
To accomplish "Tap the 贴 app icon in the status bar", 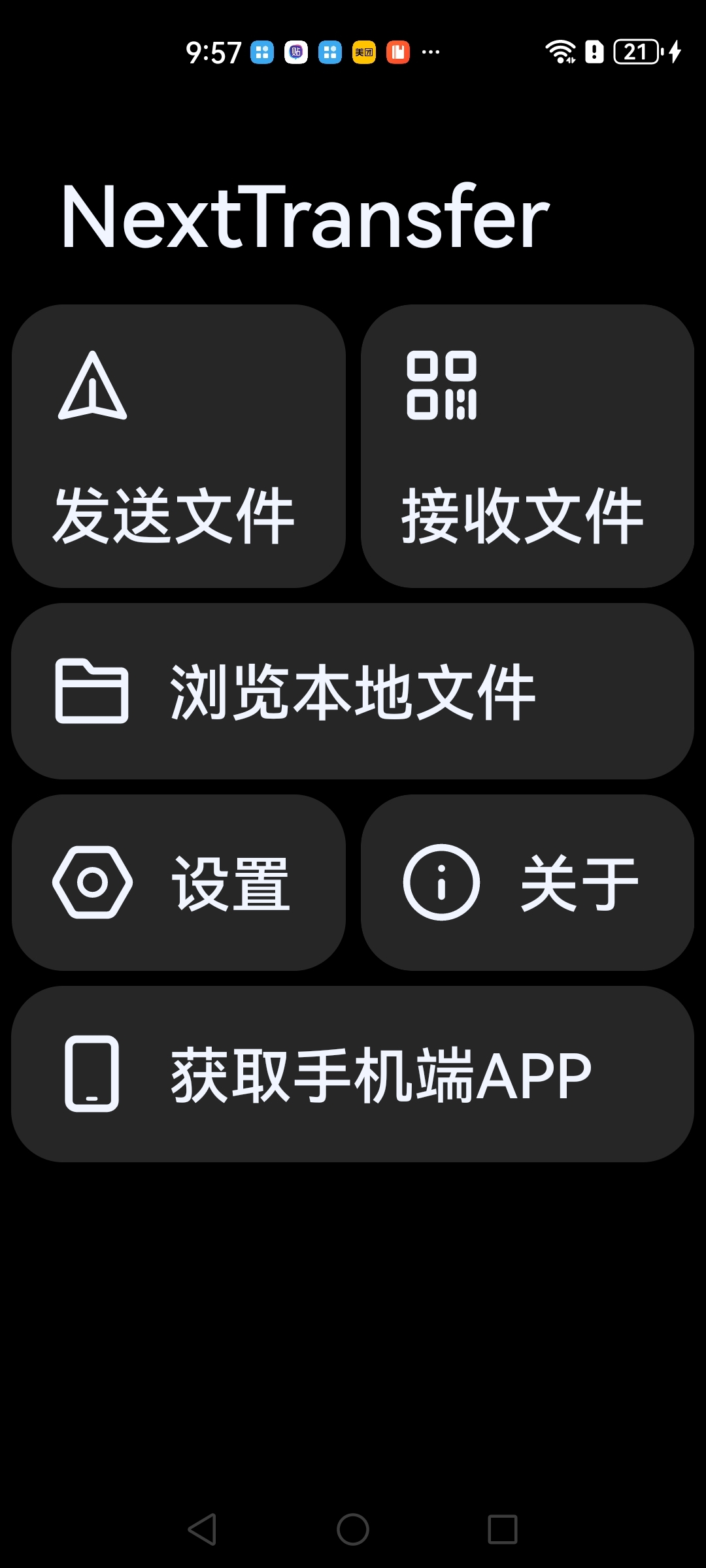I will click(295, 51).
